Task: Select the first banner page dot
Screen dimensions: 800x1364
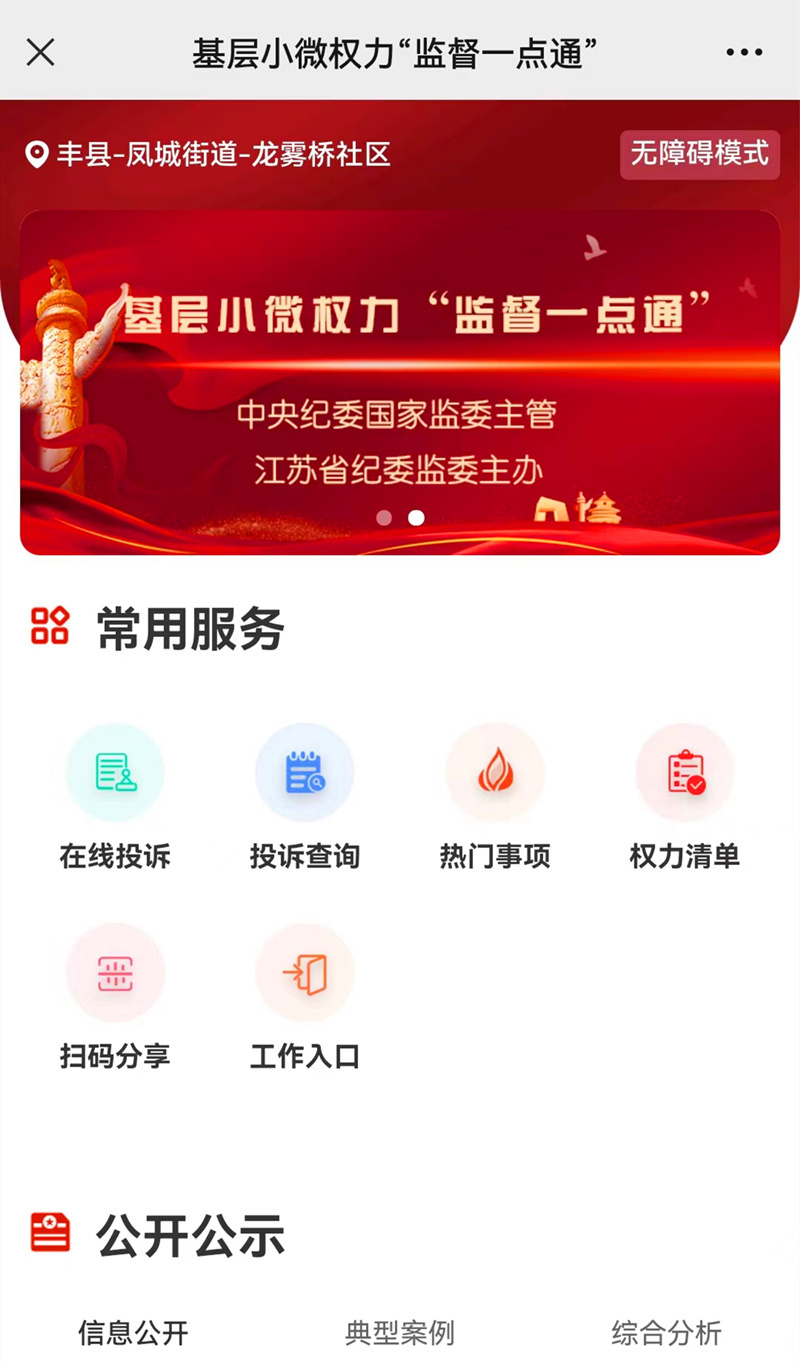Action: pos(384,517)
